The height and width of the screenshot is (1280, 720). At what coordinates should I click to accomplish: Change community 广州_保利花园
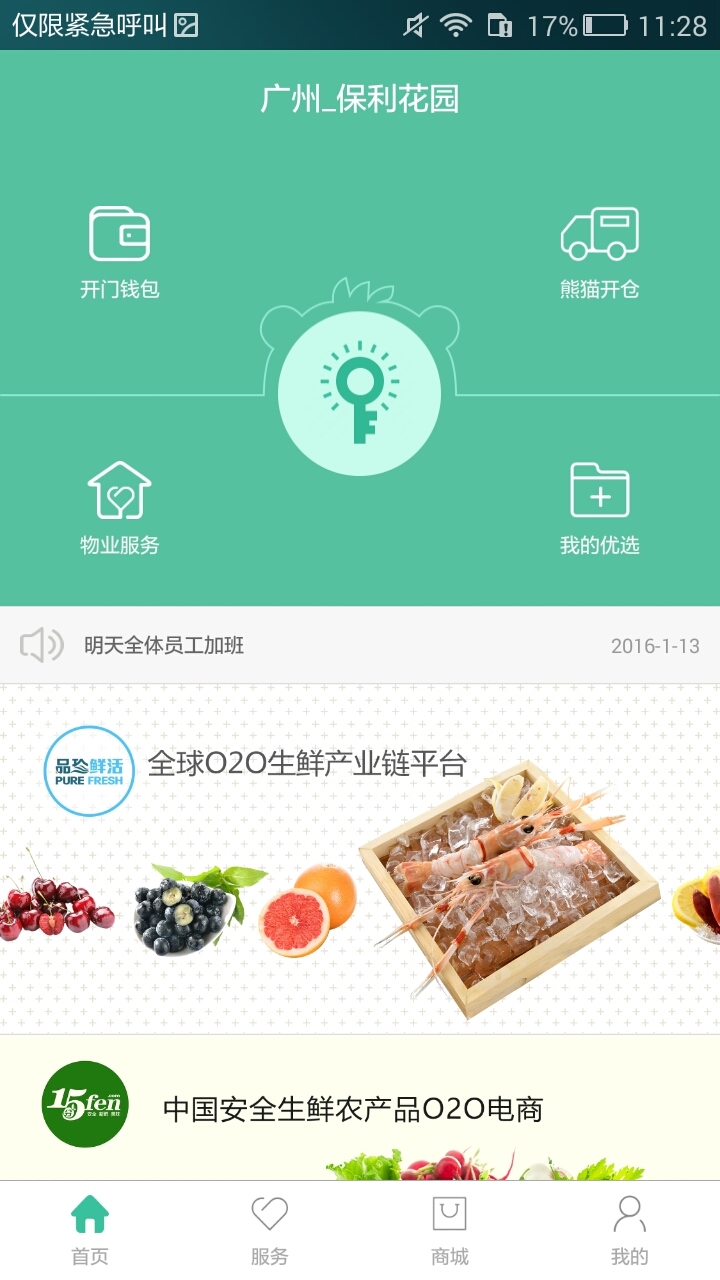tap(360, 100)
